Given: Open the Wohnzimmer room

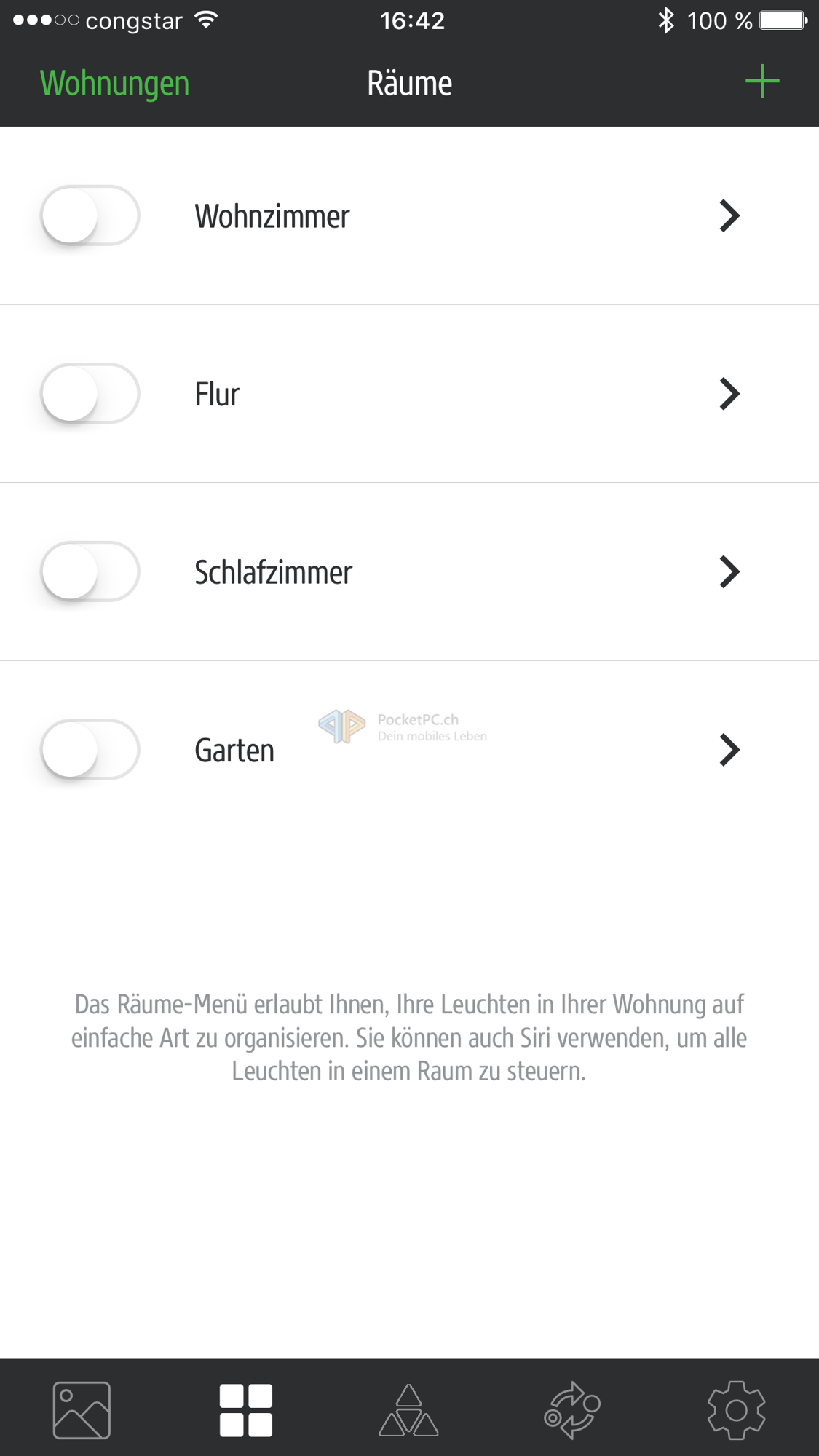Looking at the screenshot, I should pos(729,216).
